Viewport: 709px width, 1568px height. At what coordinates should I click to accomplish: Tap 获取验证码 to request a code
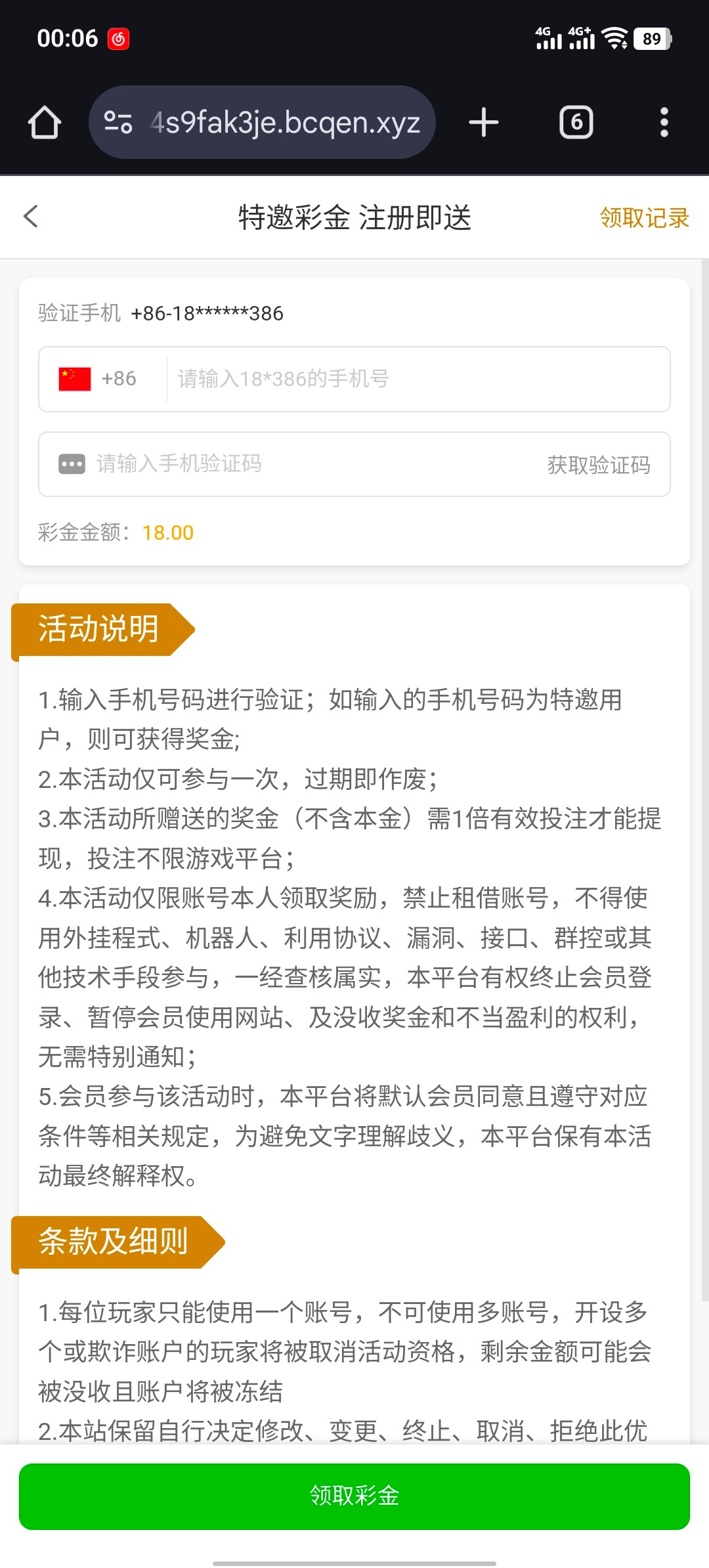[599, 465]
